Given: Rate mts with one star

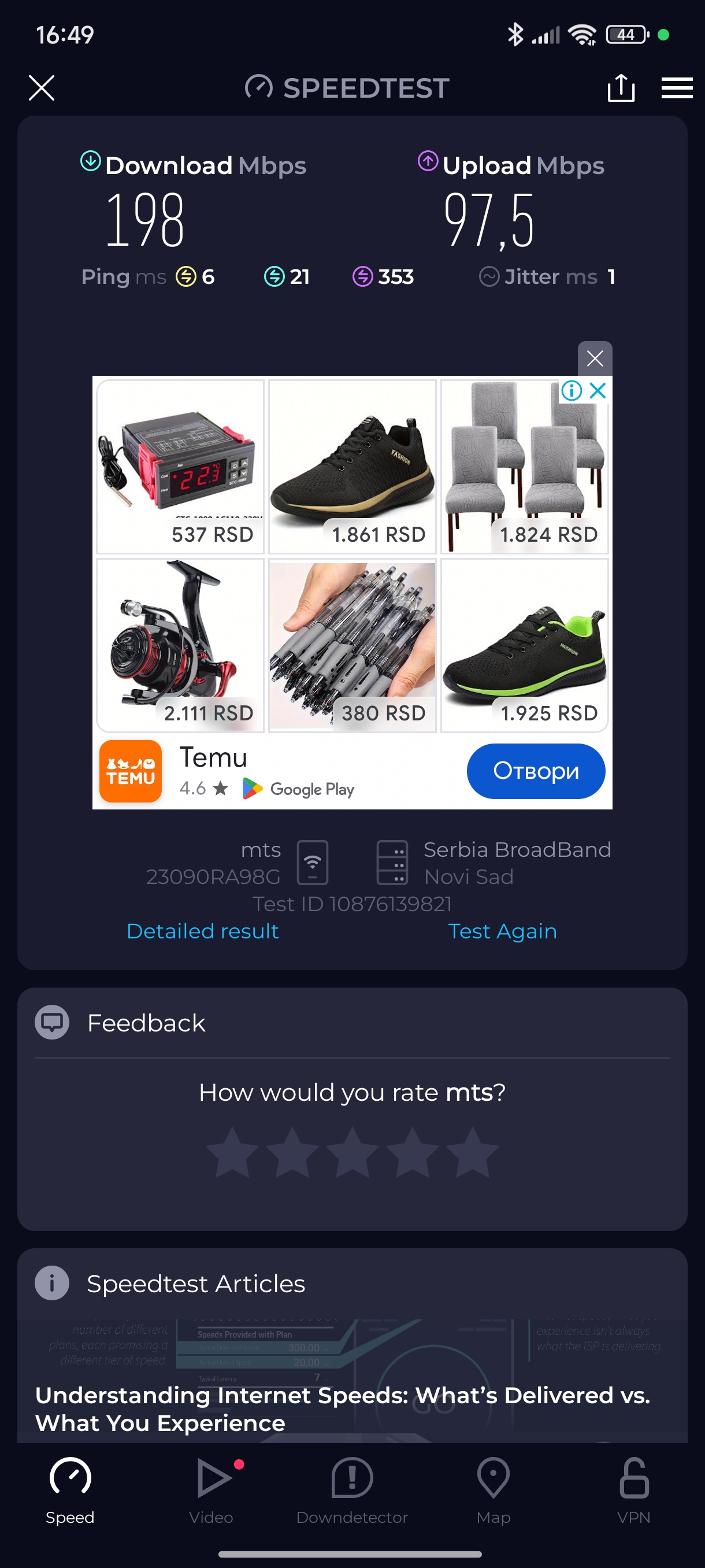Looking at the screenshot, I should (232, 1152).
